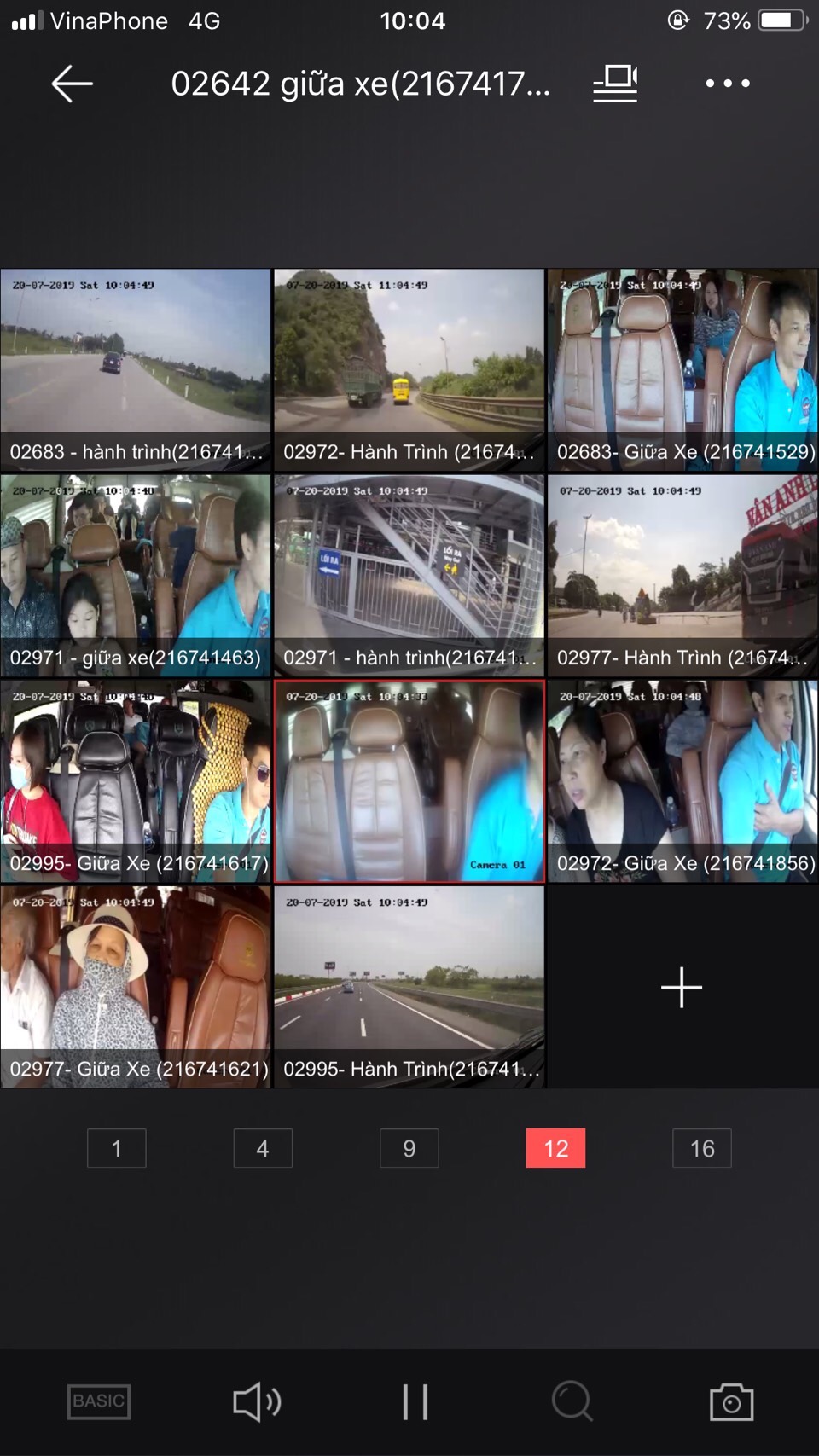
Task: Open the device list icon
Action: (x=615, y=84)
